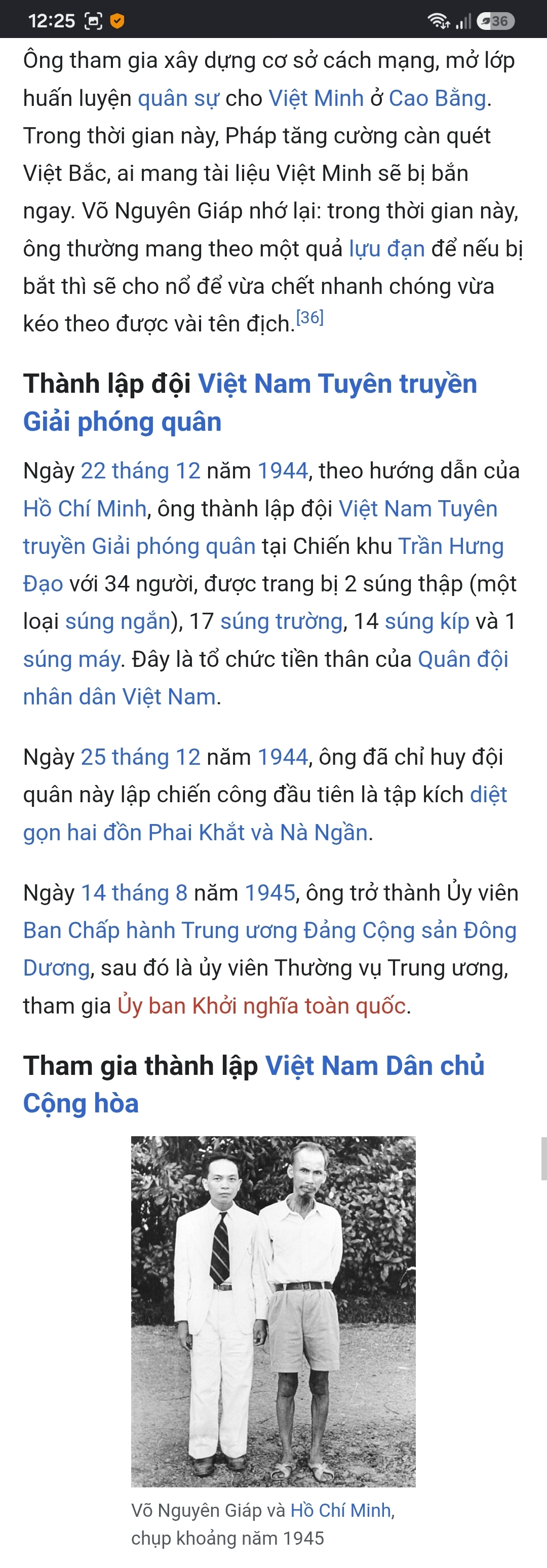
Task: Open the "25 tháng 12" date link
Action: [141, 757]
